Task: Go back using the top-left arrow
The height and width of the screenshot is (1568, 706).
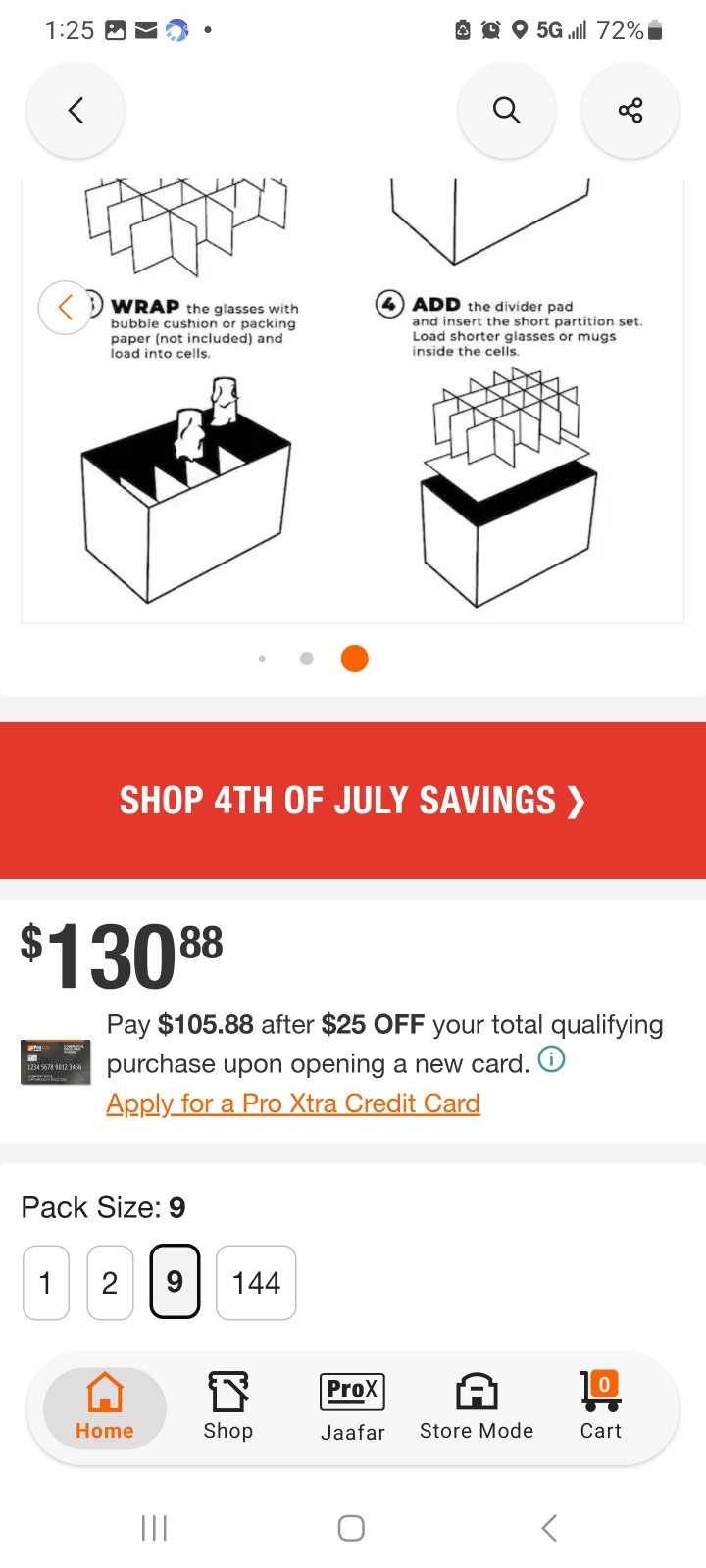Action: coord(76,110)
